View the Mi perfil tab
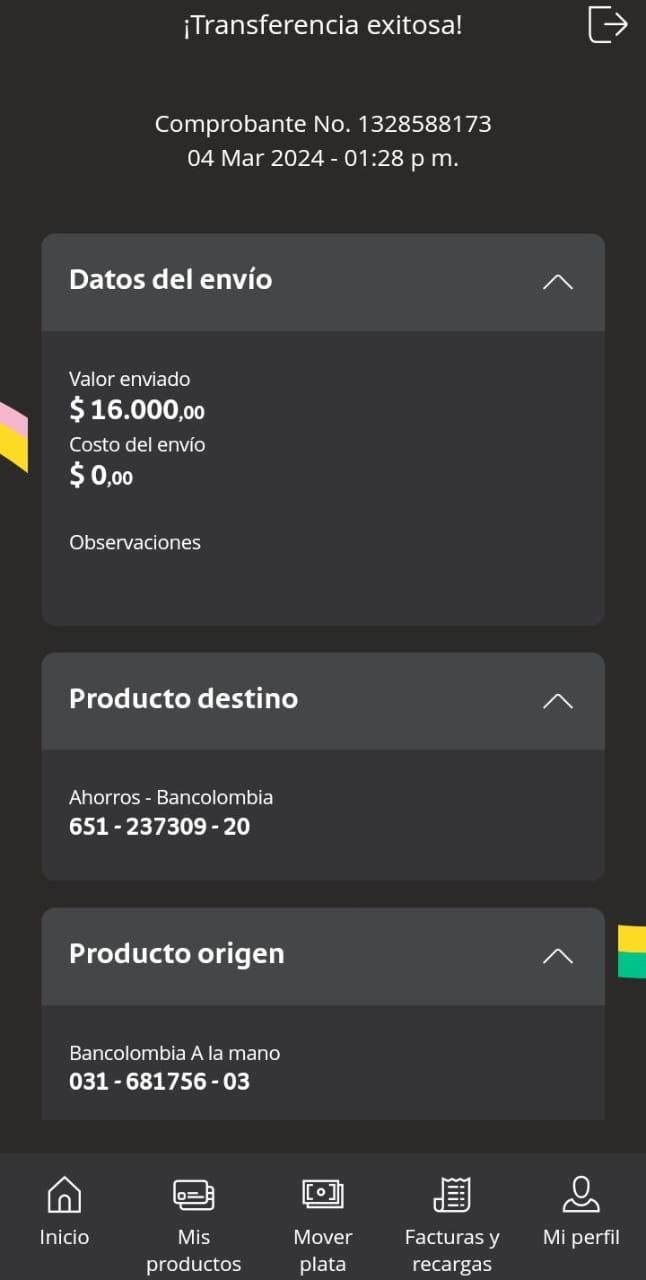Screen dimensions: 646x1280 [581, 1212]
